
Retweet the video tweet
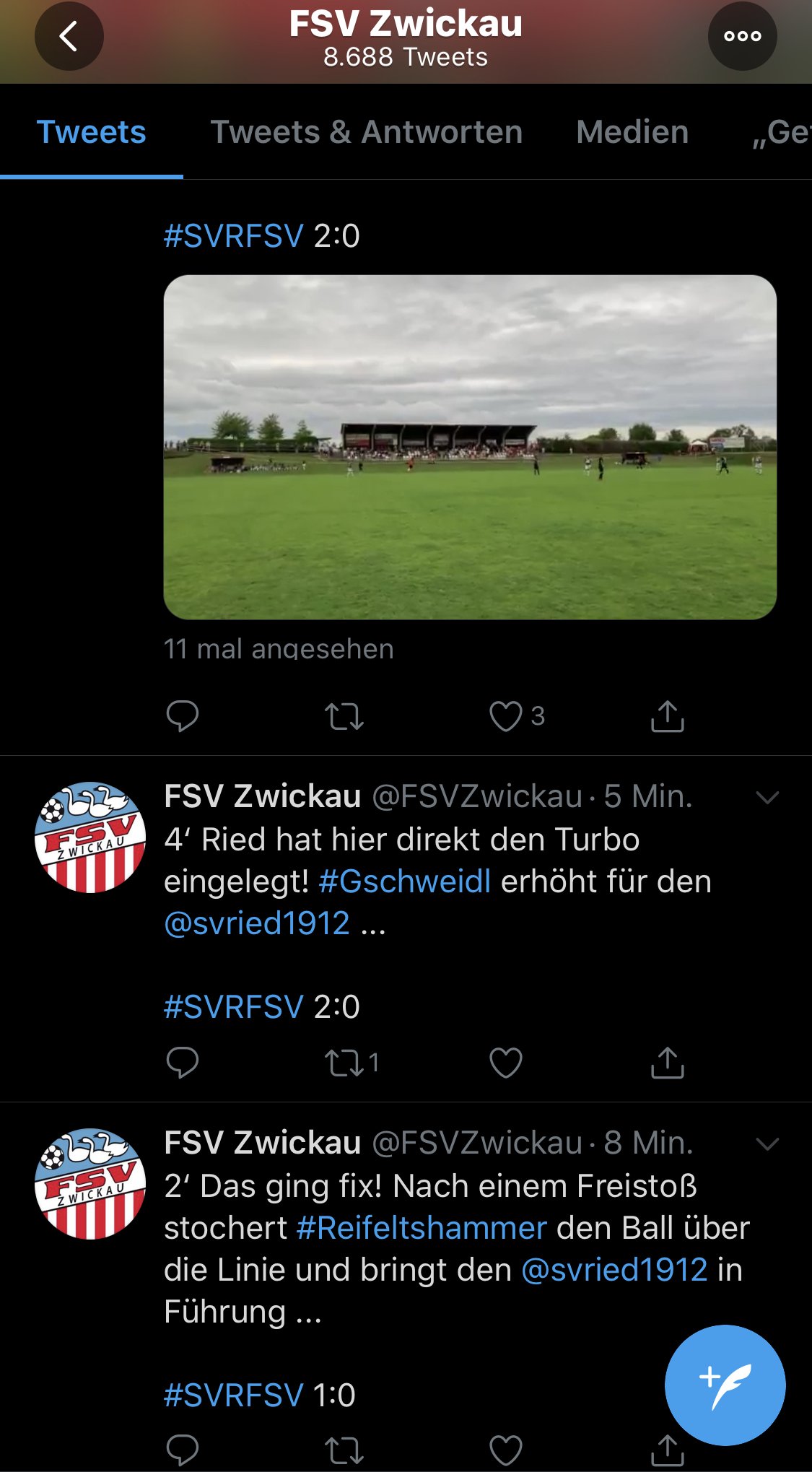344,716
